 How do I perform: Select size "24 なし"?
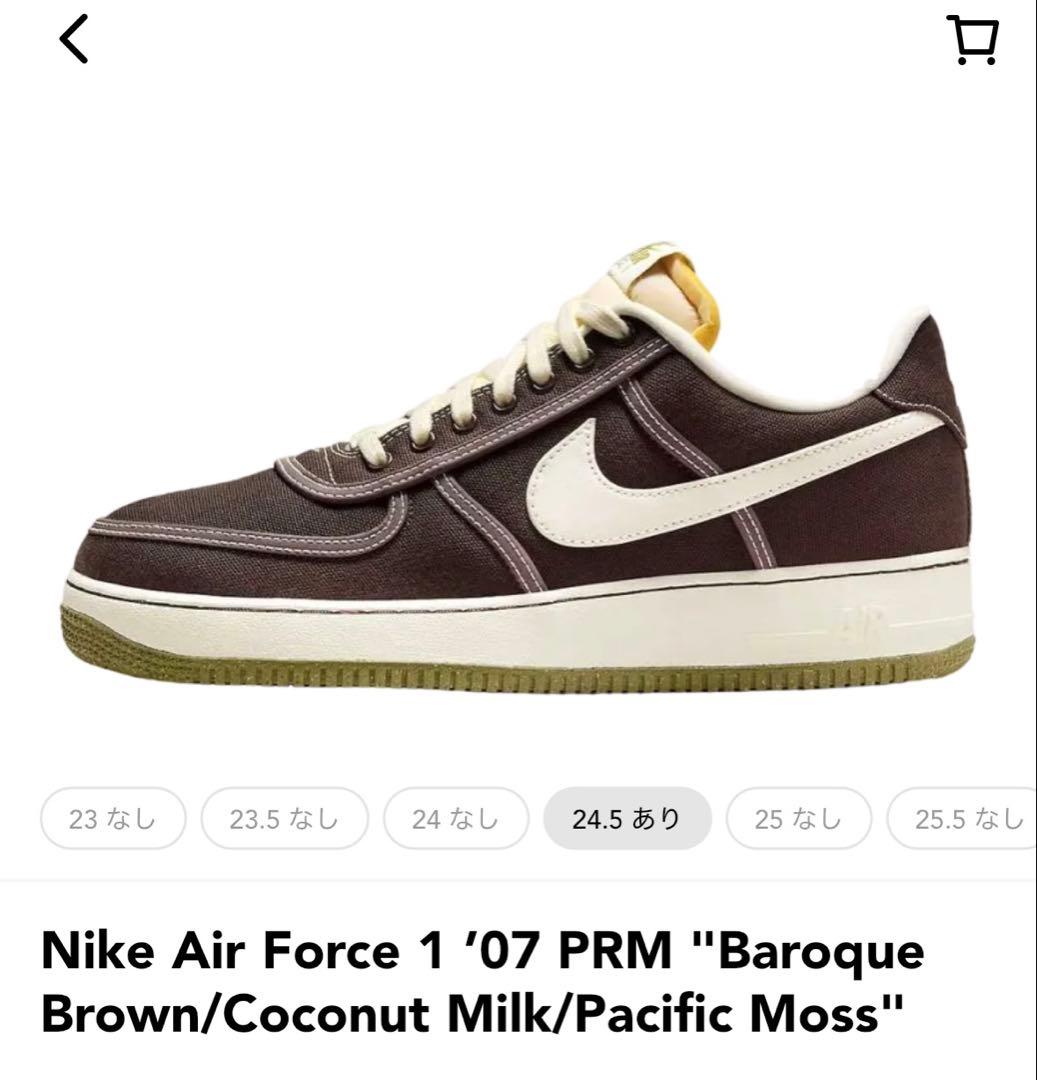tap(456, 817)
